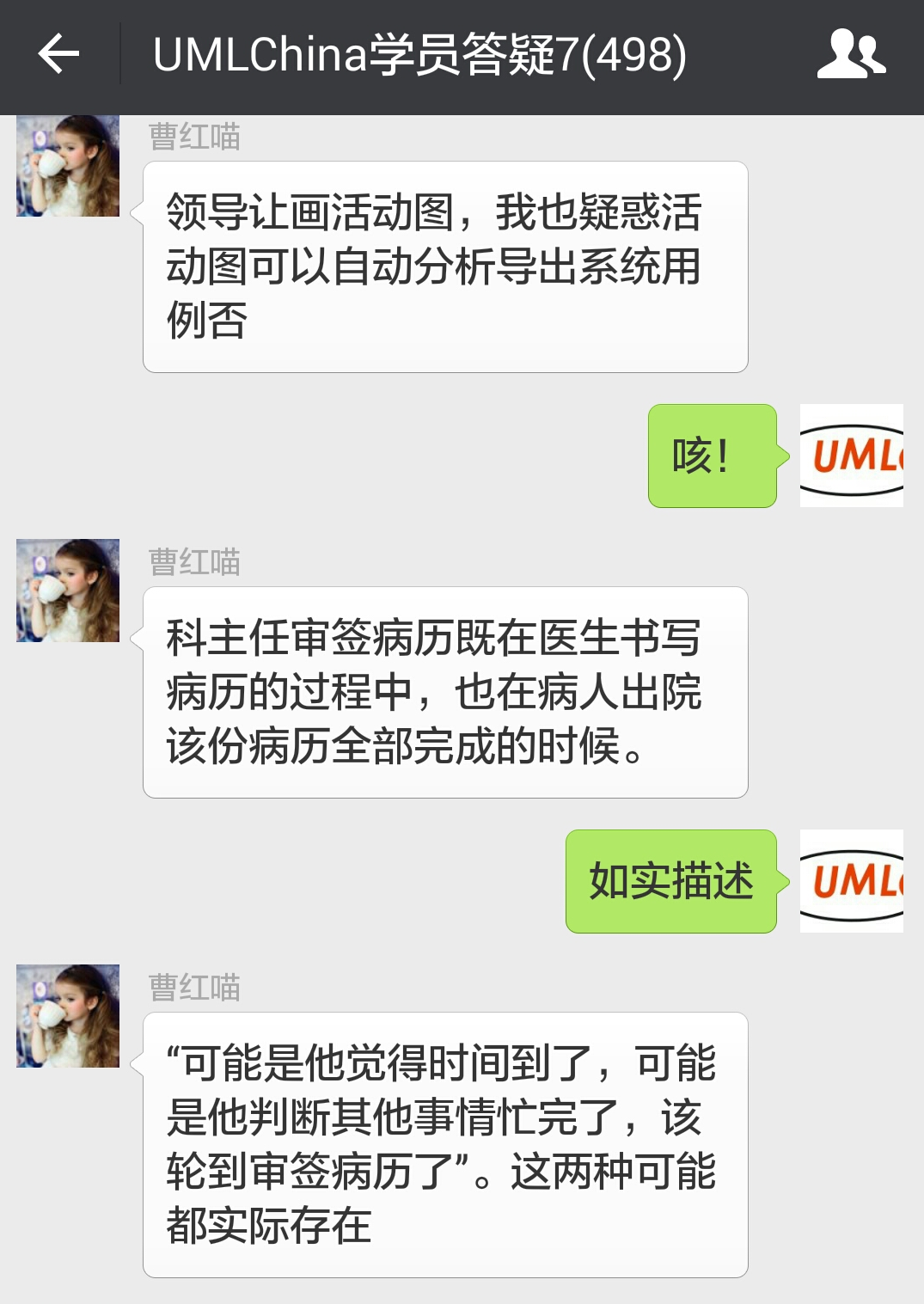Screen dimensions: 924x1304
Task: Go back from the UMLChina group chat
Action: pyautogui.click(x=58, y=55)
